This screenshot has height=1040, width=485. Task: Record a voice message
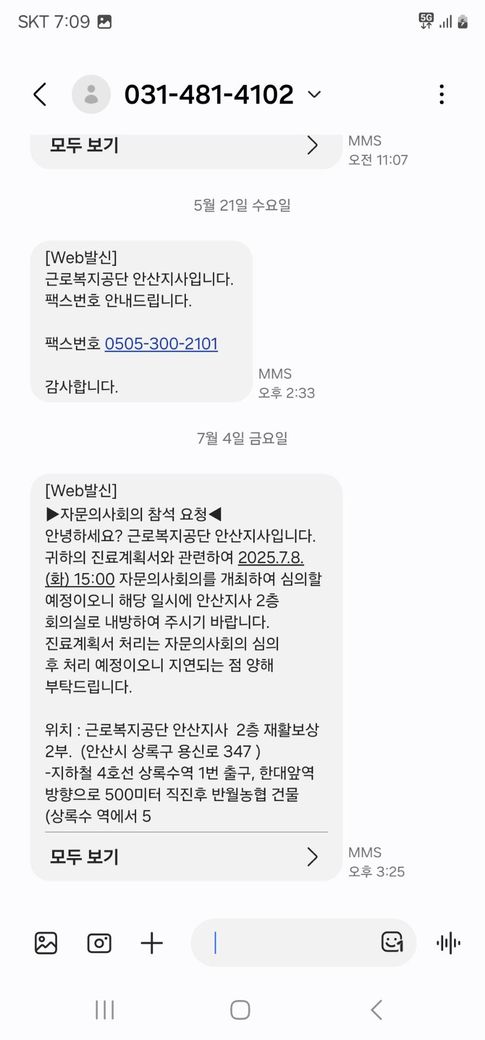tap(449, 943)
